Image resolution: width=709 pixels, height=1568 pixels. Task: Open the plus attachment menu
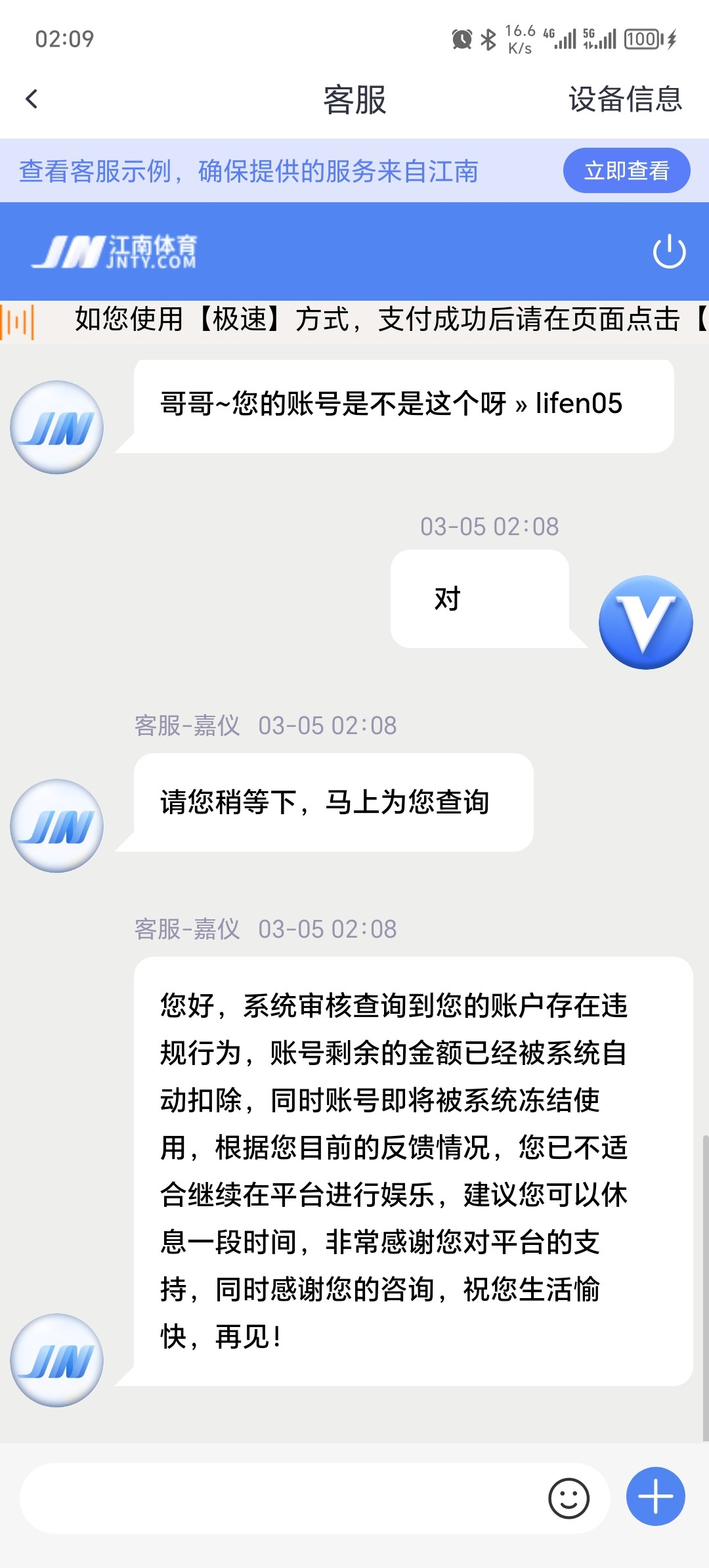(x=655, y=1496)
